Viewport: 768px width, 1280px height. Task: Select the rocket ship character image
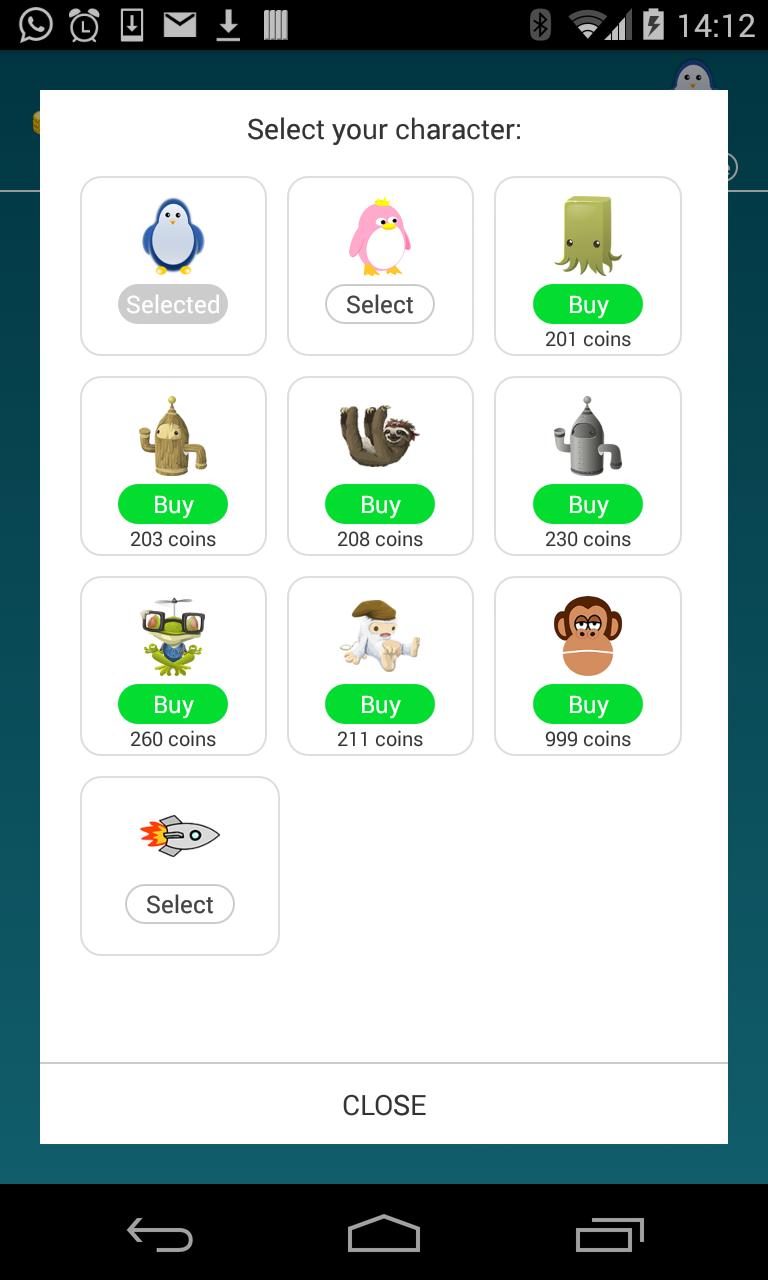pyautogui.click(x=180, y=835)
